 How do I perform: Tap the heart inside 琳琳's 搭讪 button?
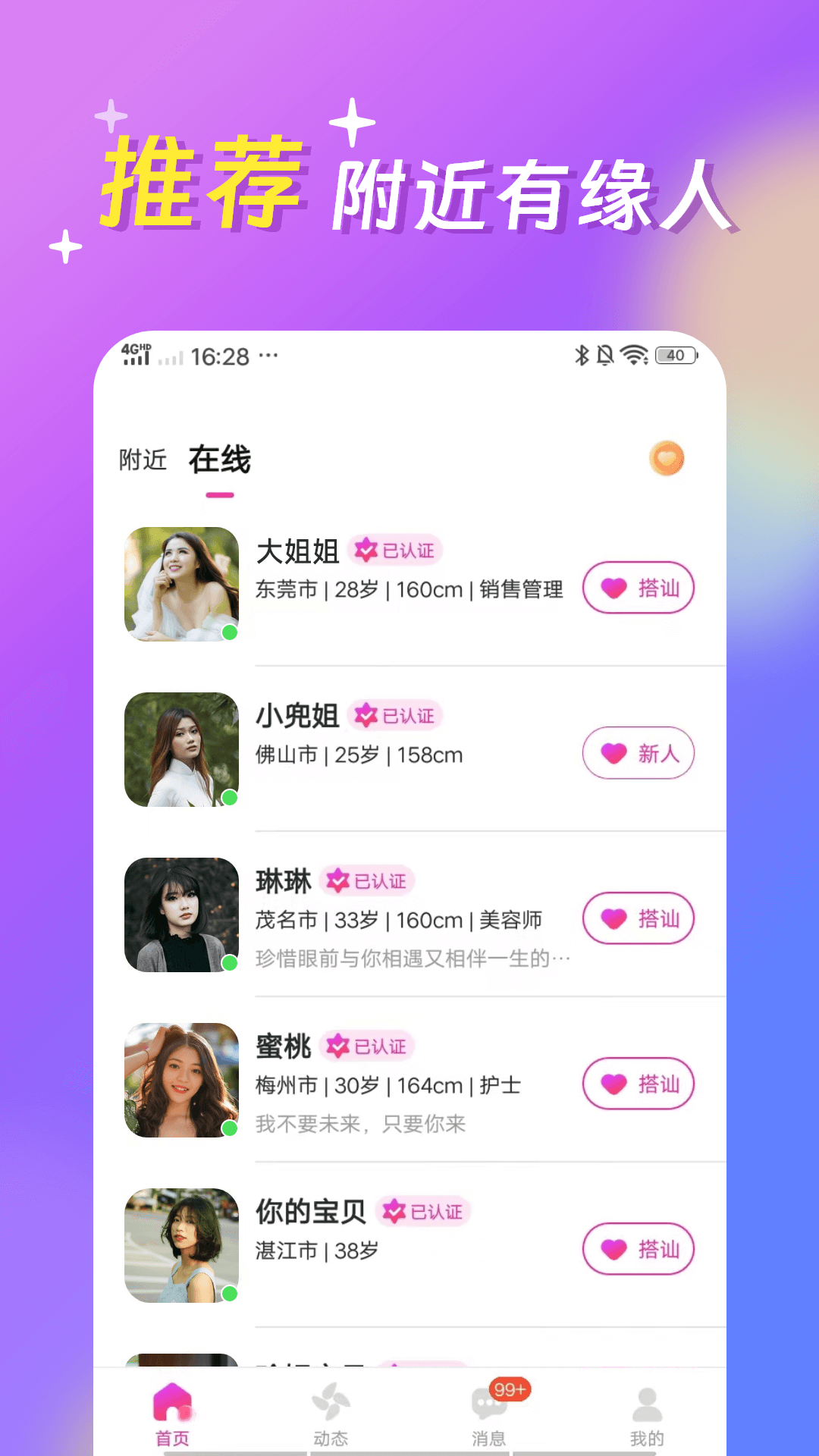point(611,918)
